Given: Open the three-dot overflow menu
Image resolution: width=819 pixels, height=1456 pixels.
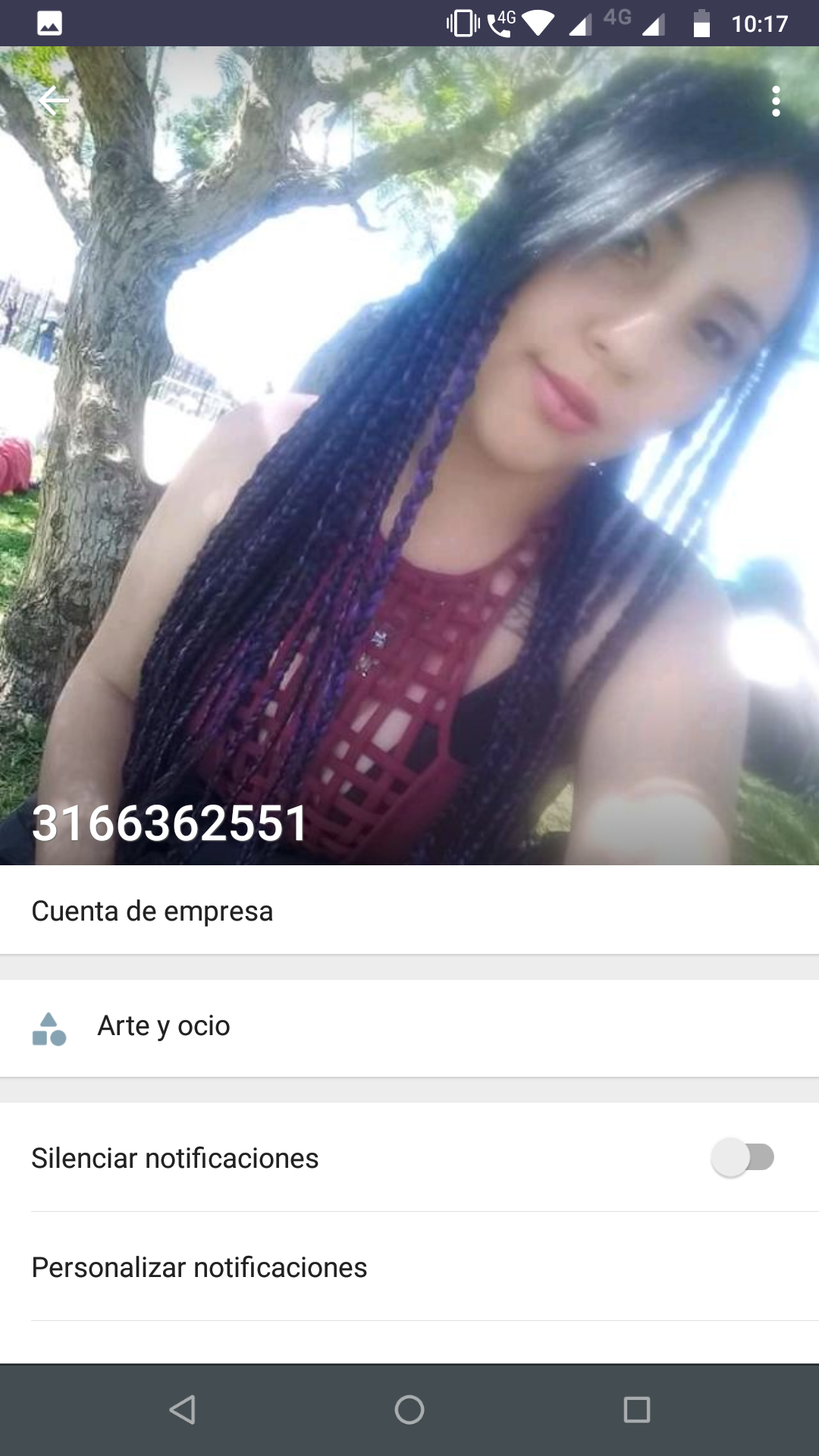Looking at the screenshot, I should [776, 102].
